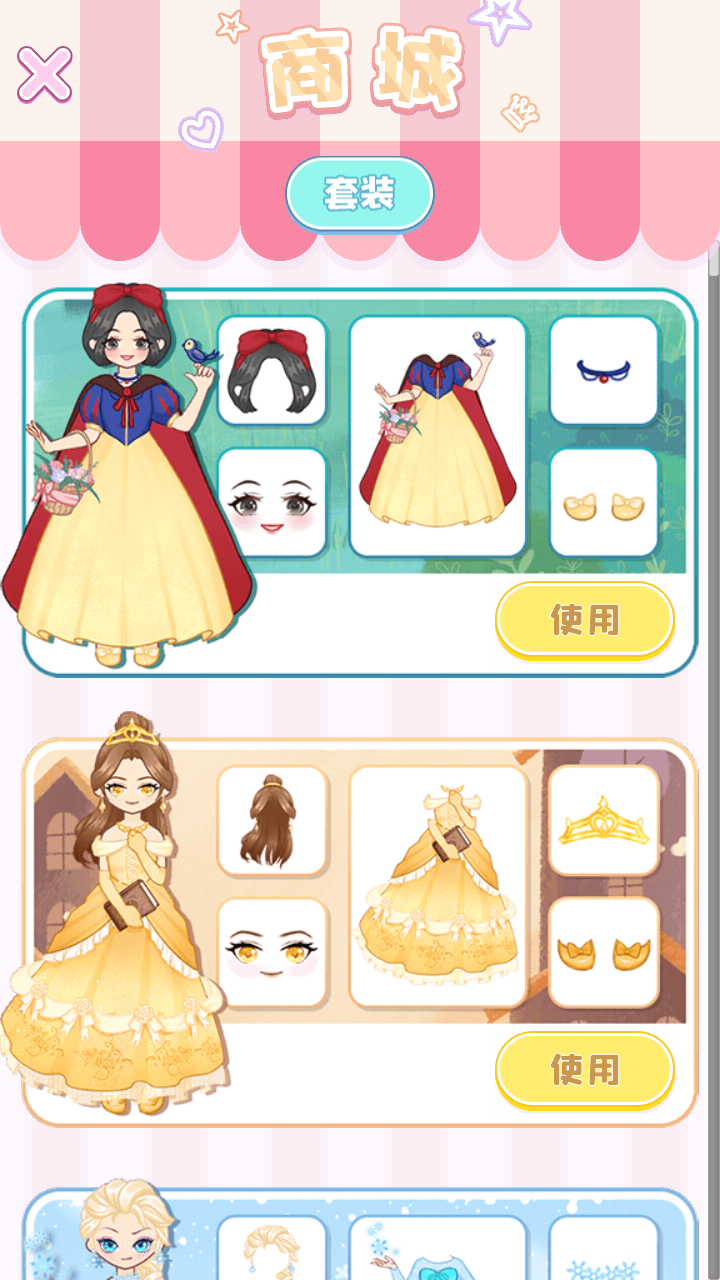
Task: Select the pale yellow bow shoes tile
Action: pos(604,502)
